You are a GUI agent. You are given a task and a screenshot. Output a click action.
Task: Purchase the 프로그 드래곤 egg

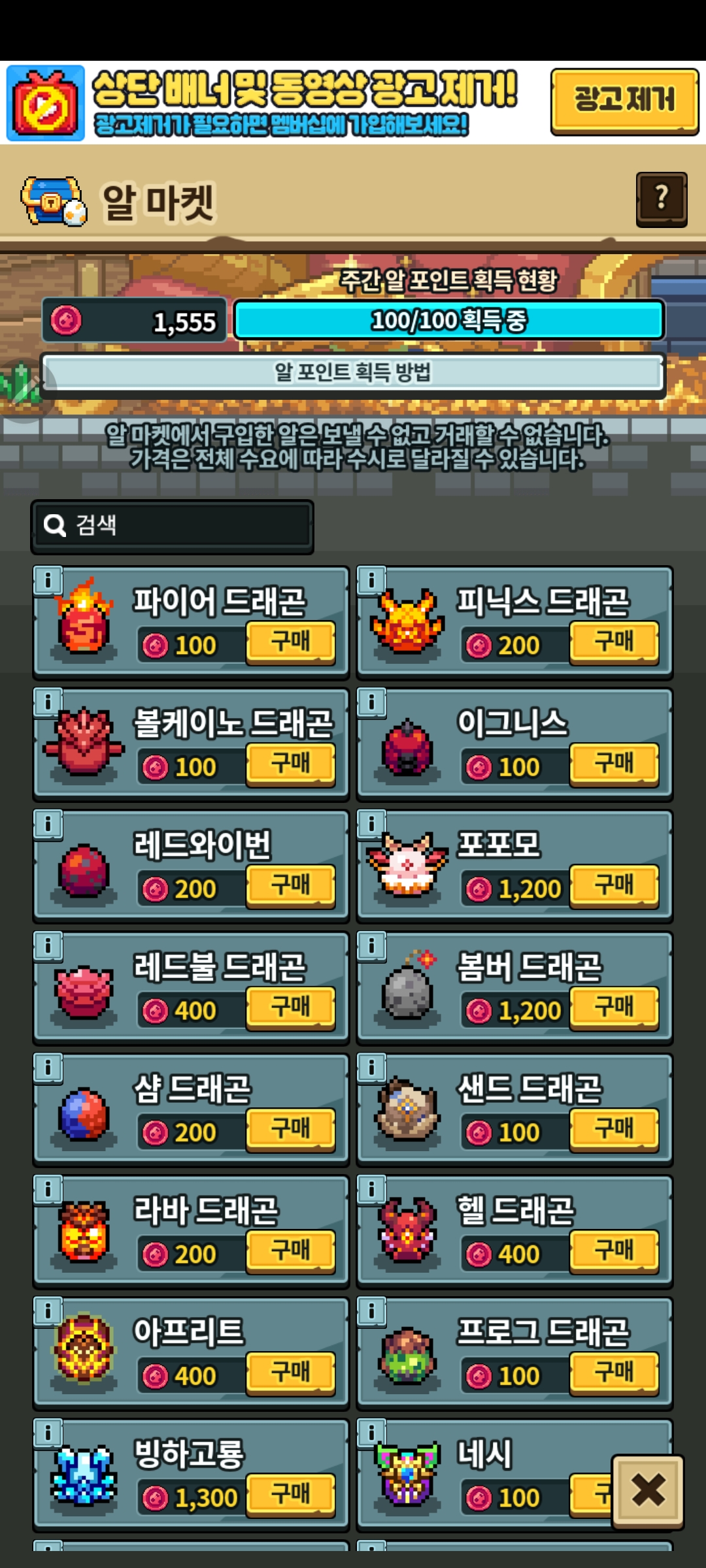point(614,1373)
